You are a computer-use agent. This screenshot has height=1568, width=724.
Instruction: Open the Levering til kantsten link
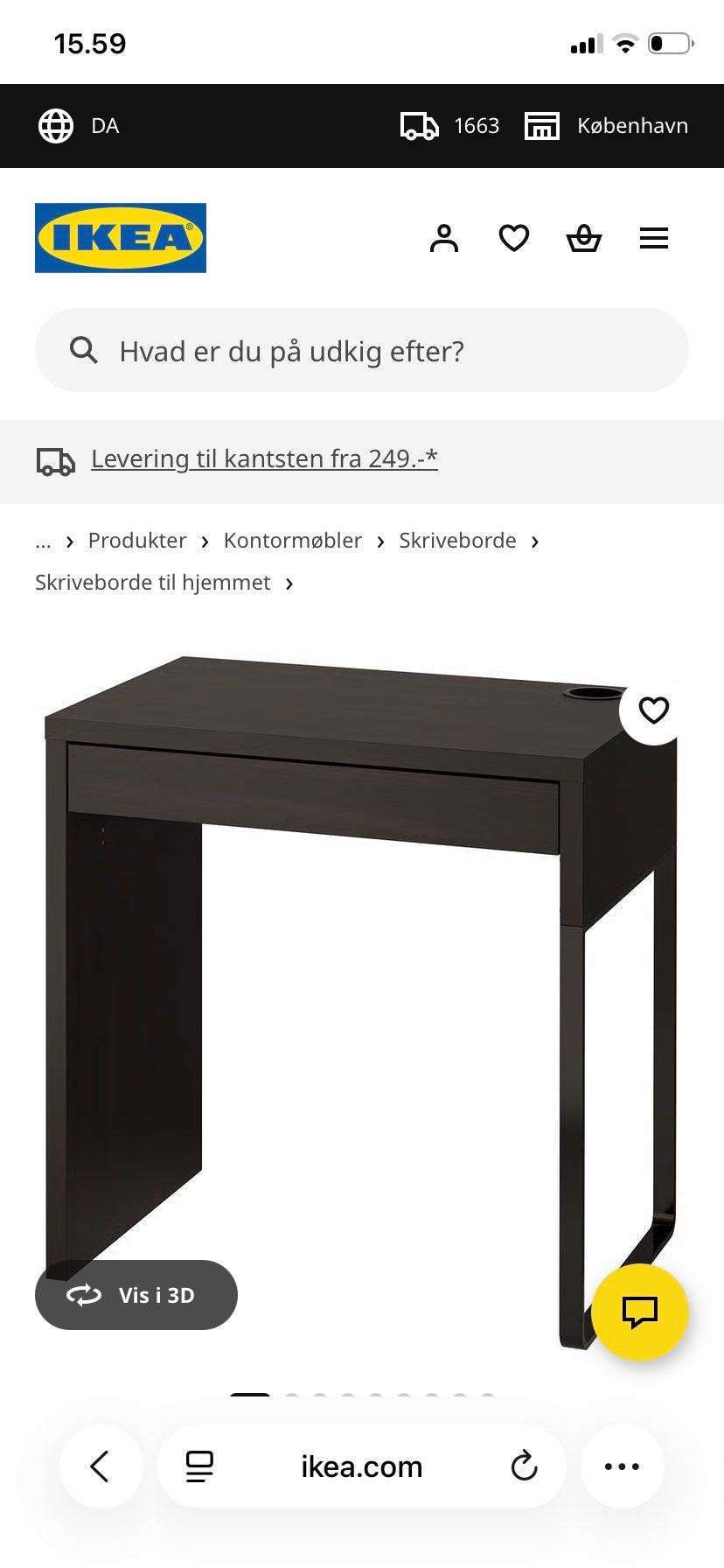coord(264,458)
